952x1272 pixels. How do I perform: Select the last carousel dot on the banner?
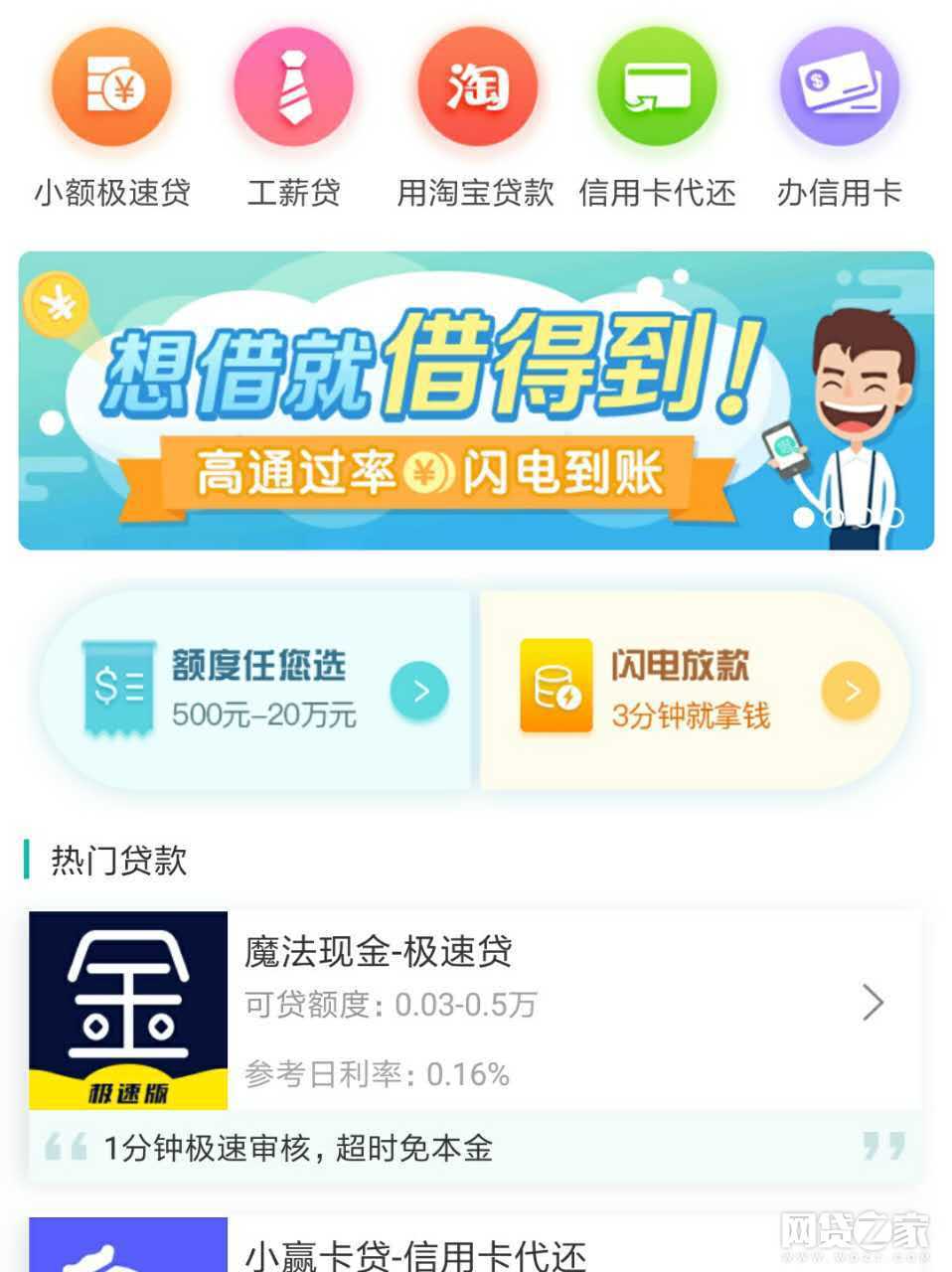[897, 516]
